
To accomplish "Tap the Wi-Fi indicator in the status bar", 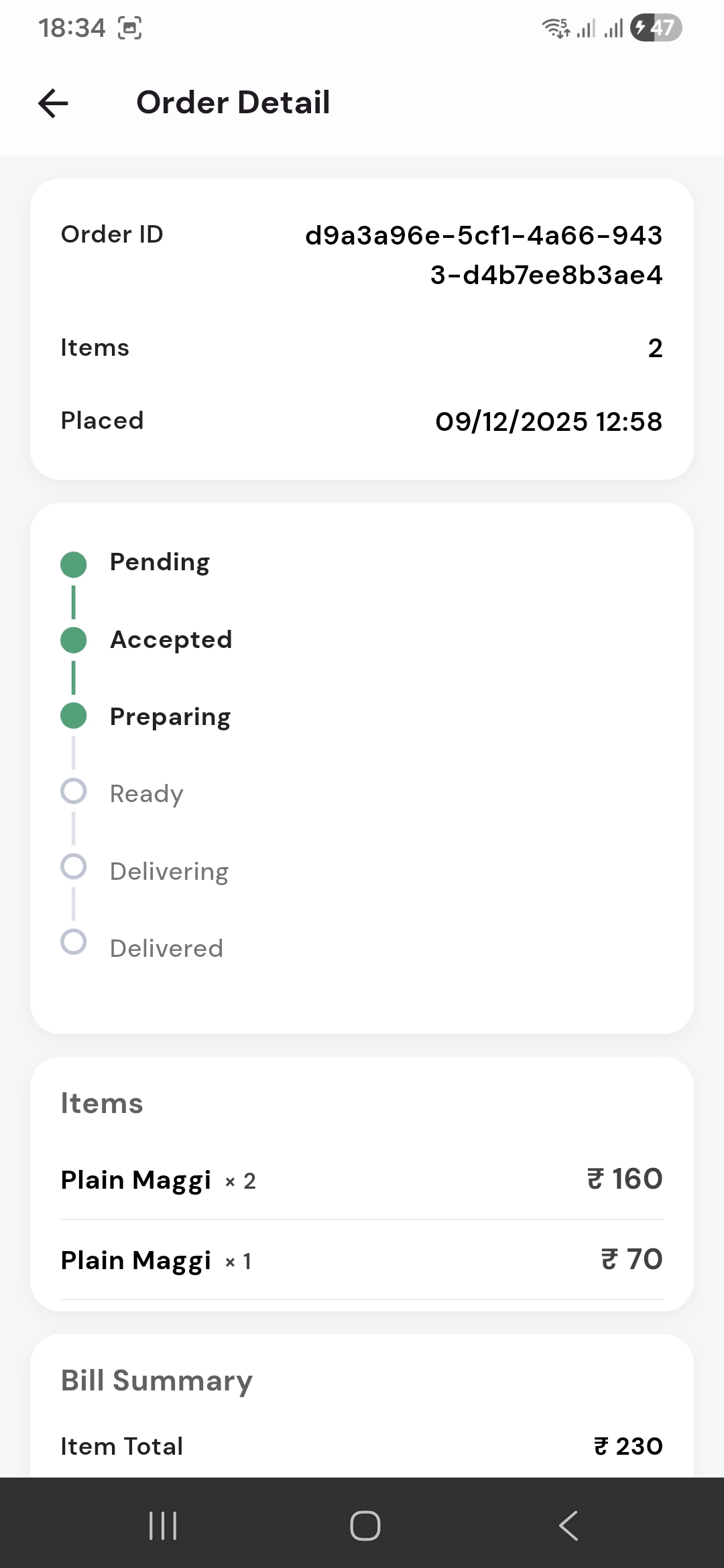I will point(554,28).
